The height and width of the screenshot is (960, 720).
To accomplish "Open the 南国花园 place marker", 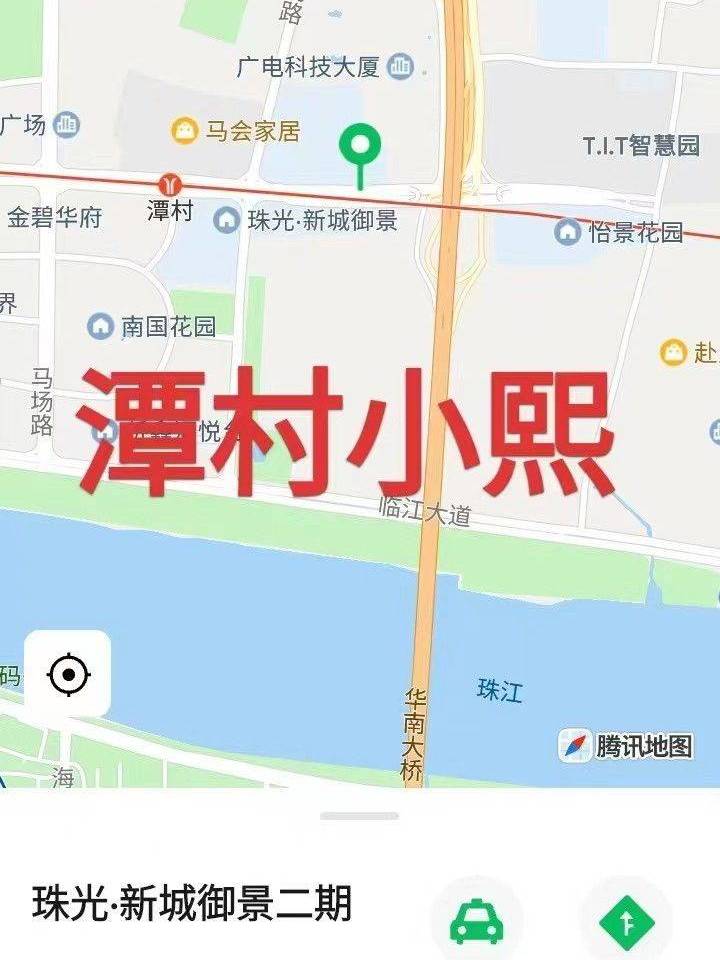I will pyautogui.click(x=100, y=326).
